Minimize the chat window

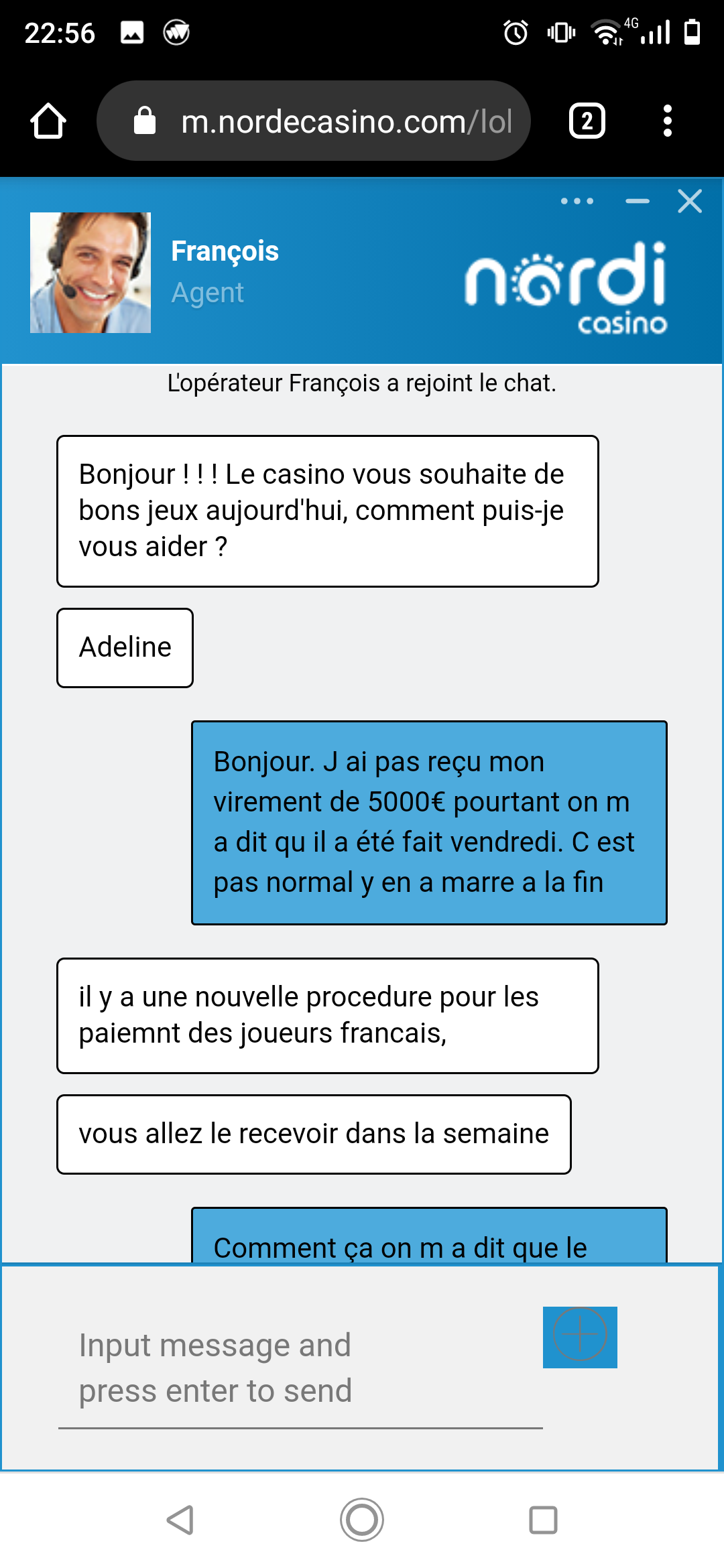638,201
